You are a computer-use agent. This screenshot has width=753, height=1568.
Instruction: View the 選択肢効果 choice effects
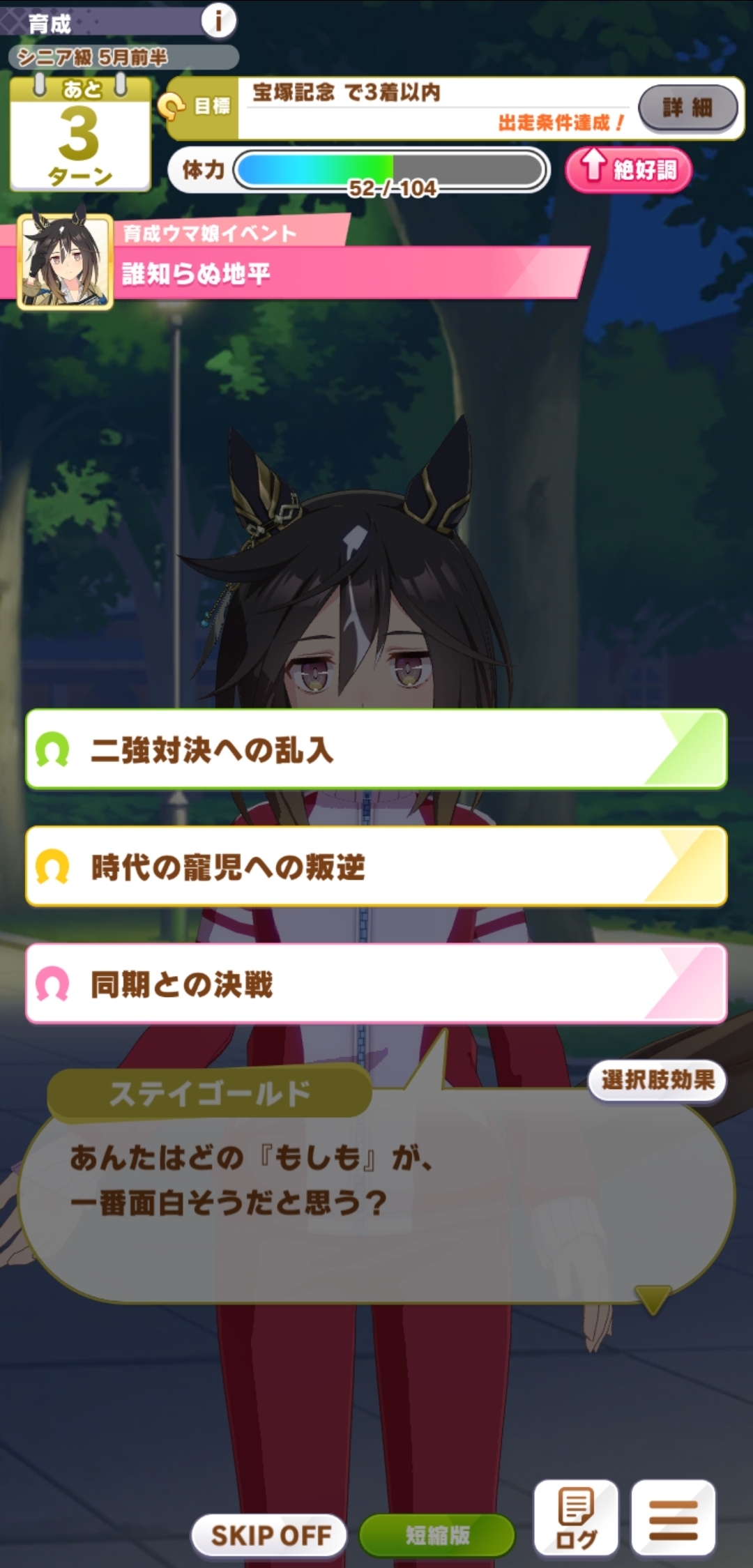[x=657, y=1080]
